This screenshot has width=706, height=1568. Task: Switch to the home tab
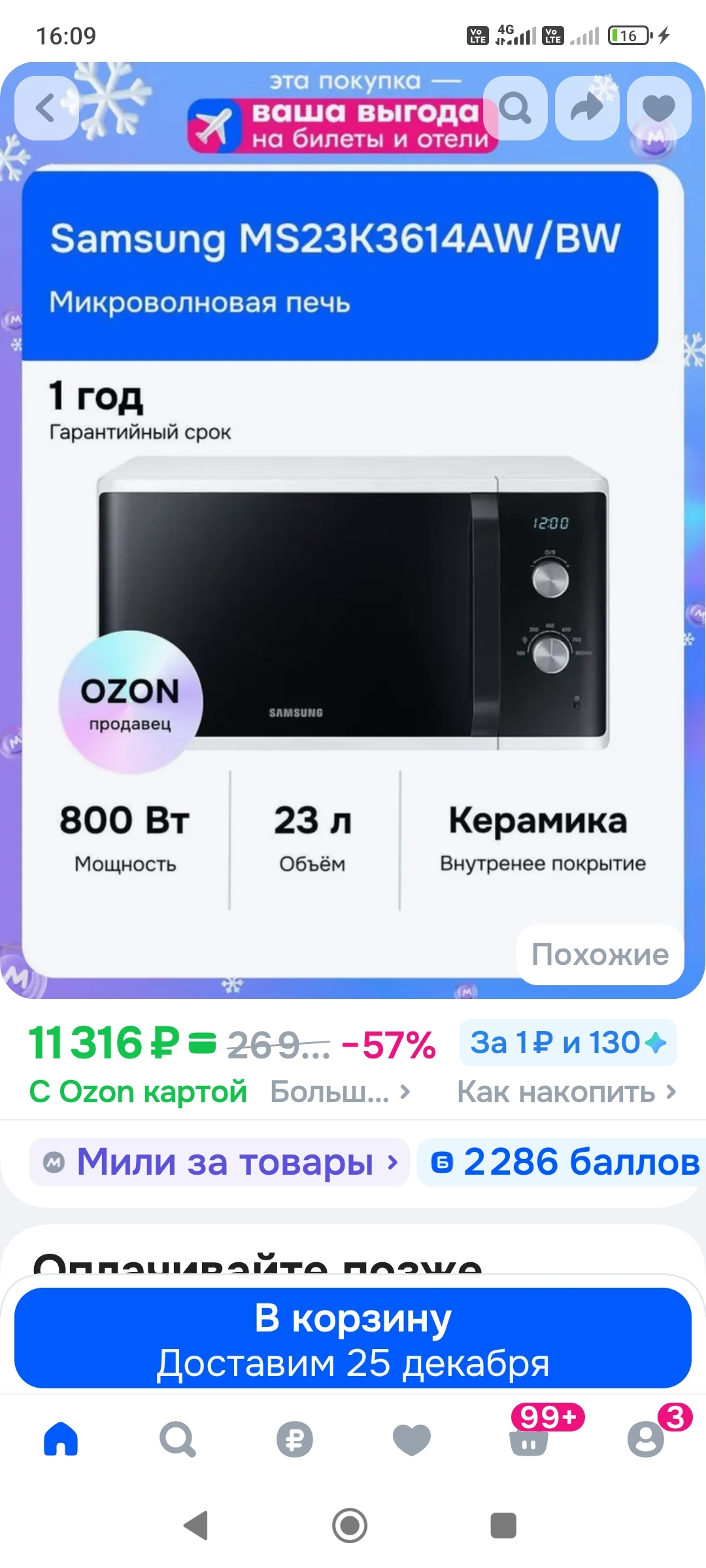click(61, 1439)
